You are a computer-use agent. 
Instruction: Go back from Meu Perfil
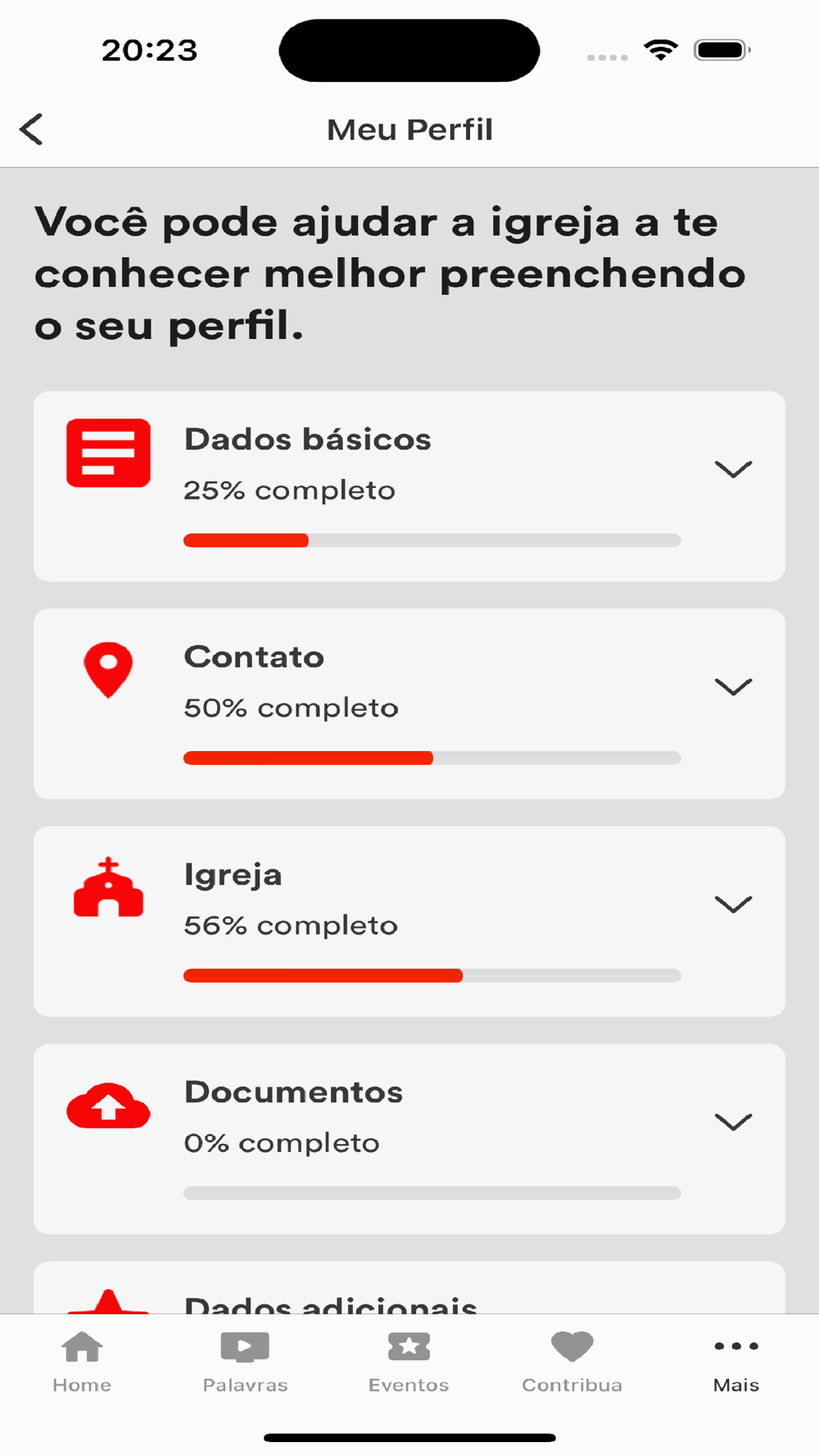31,129
